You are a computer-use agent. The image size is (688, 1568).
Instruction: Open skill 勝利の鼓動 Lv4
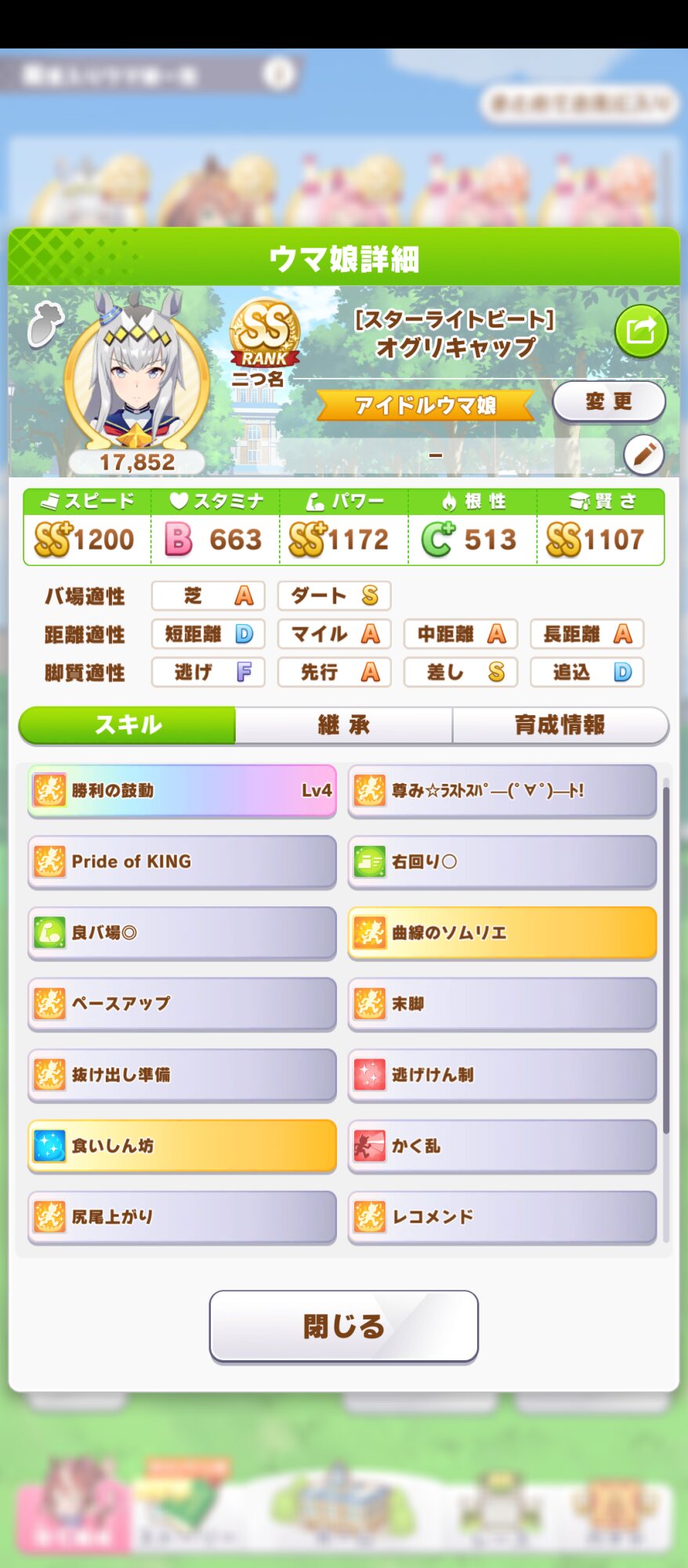[182, 790]
